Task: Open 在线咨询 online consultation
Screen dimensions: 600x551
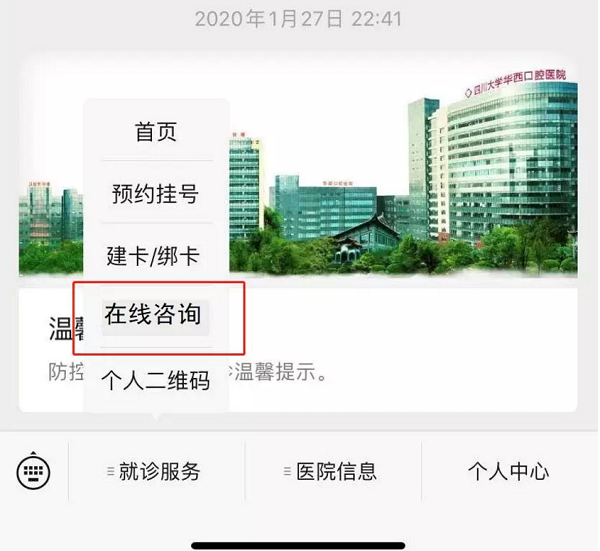Action: (156, 316)
